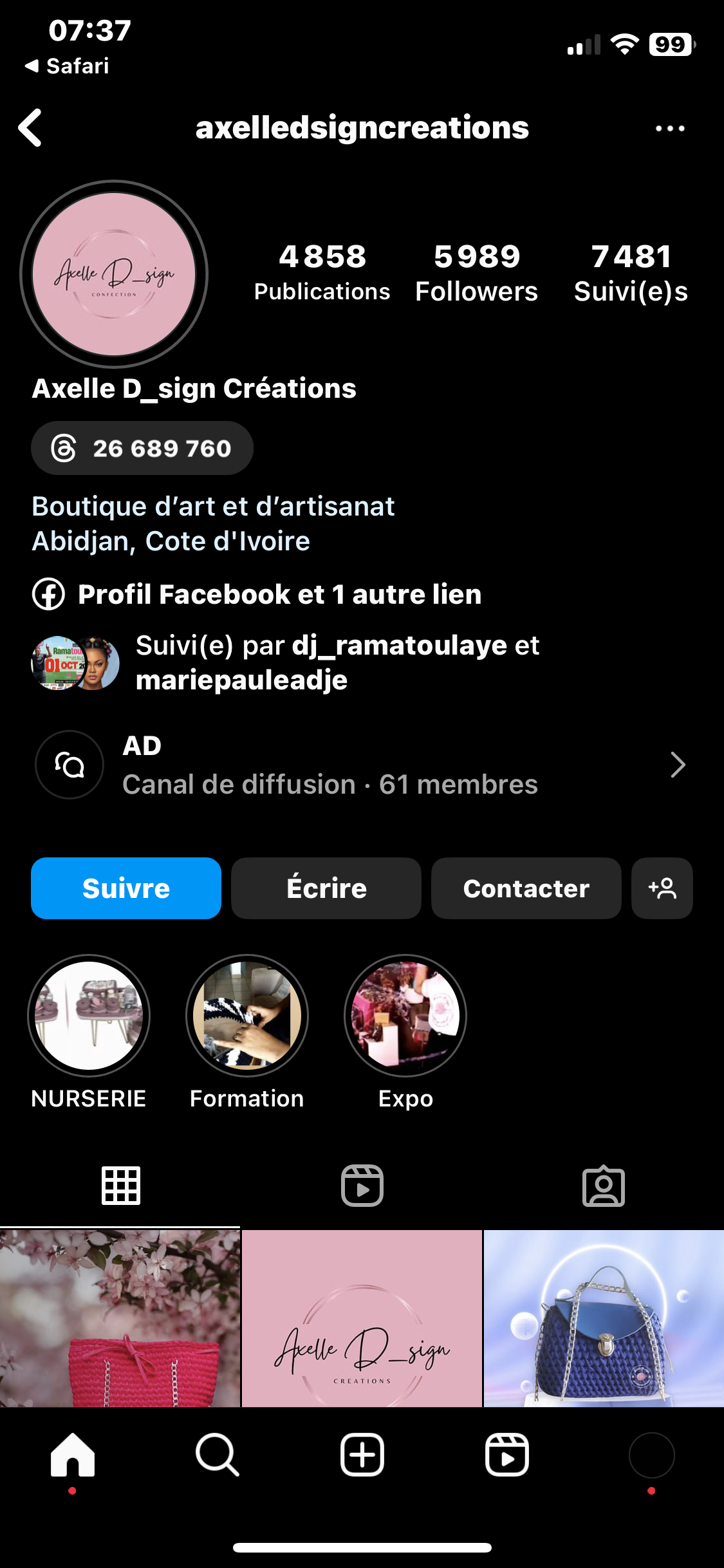
Task: Open the NURSERIE story highlight
Action: pos(89,1016)
